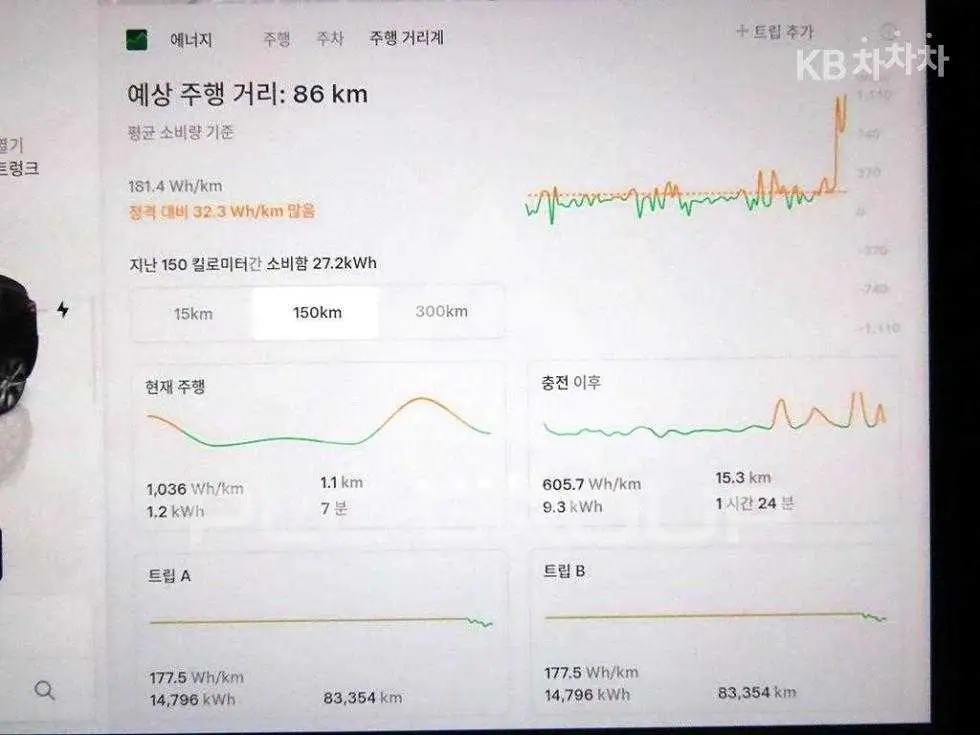Image resolution: width=980 pixels, height=735 pixels.
Task: Open the 트립 A card
Action: pos(319,633)
